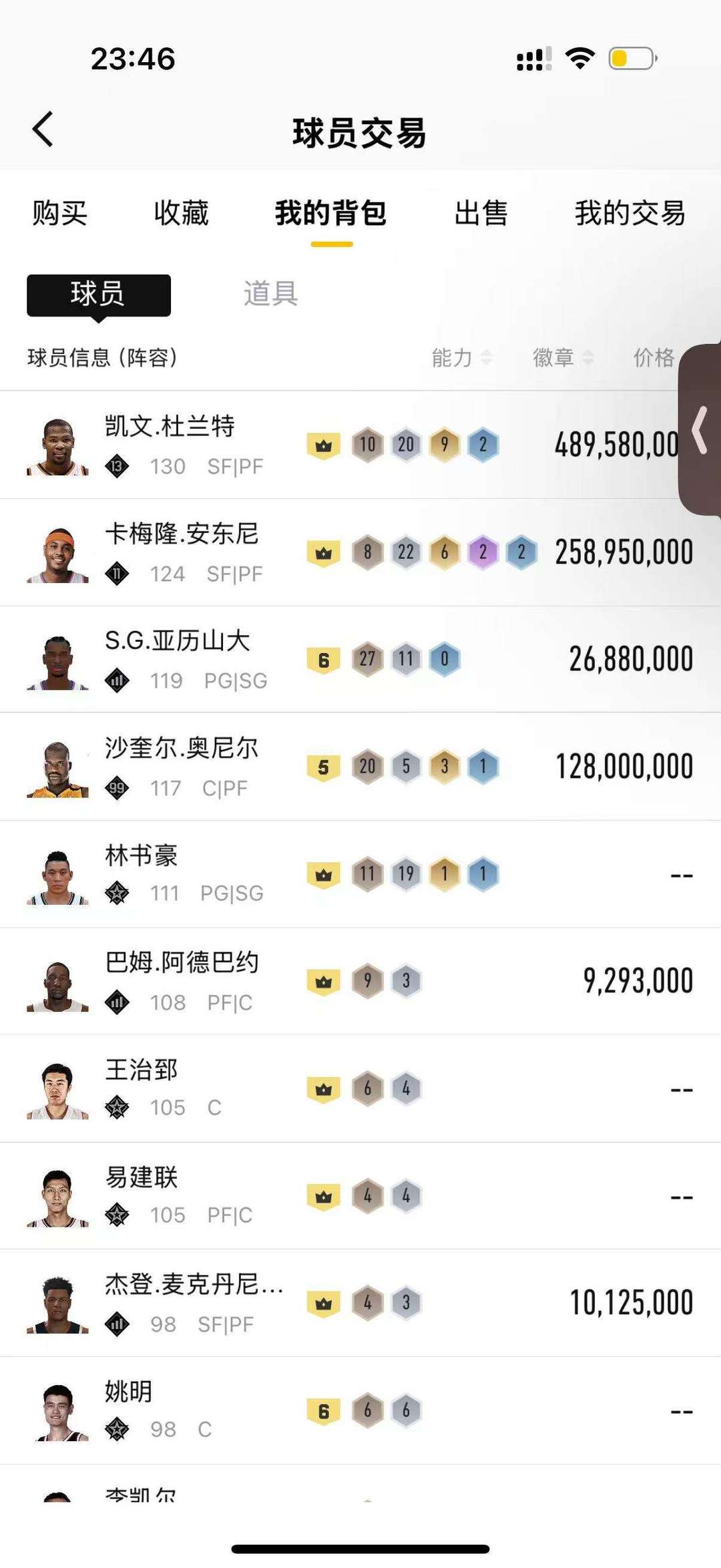Click the 球员 filter button
721x1568 pixels.
point(99,294)
